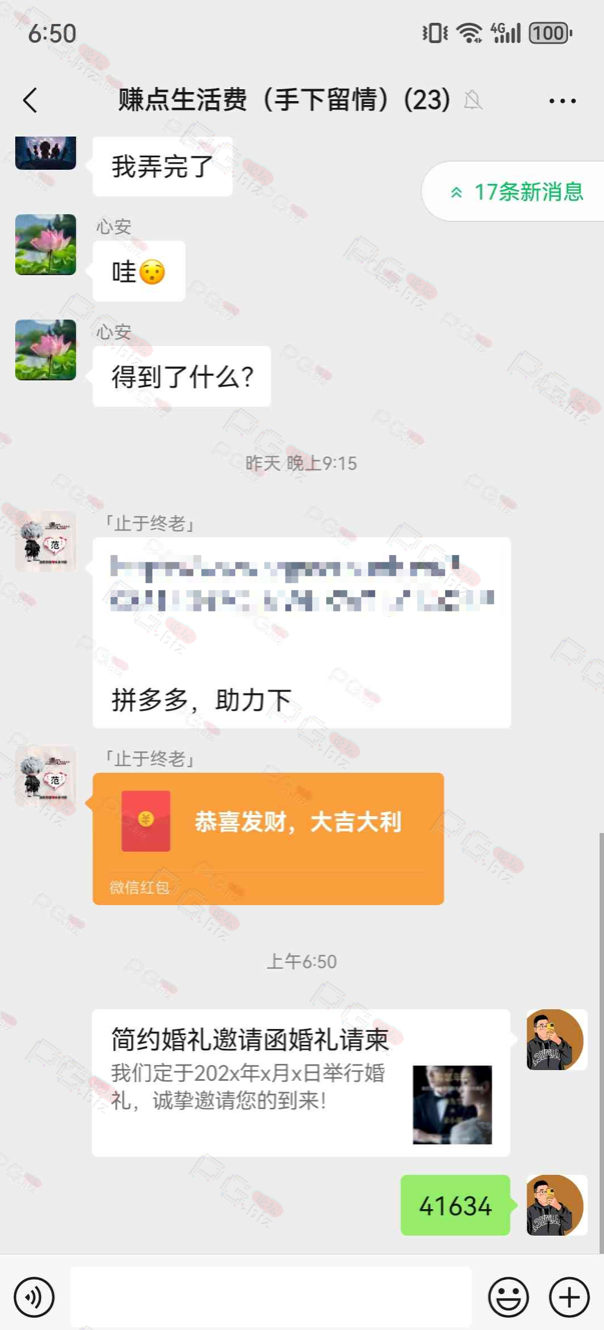Switch to voice message input
The height and width of the screenshot is (1330, 604).
(35, 1297)
